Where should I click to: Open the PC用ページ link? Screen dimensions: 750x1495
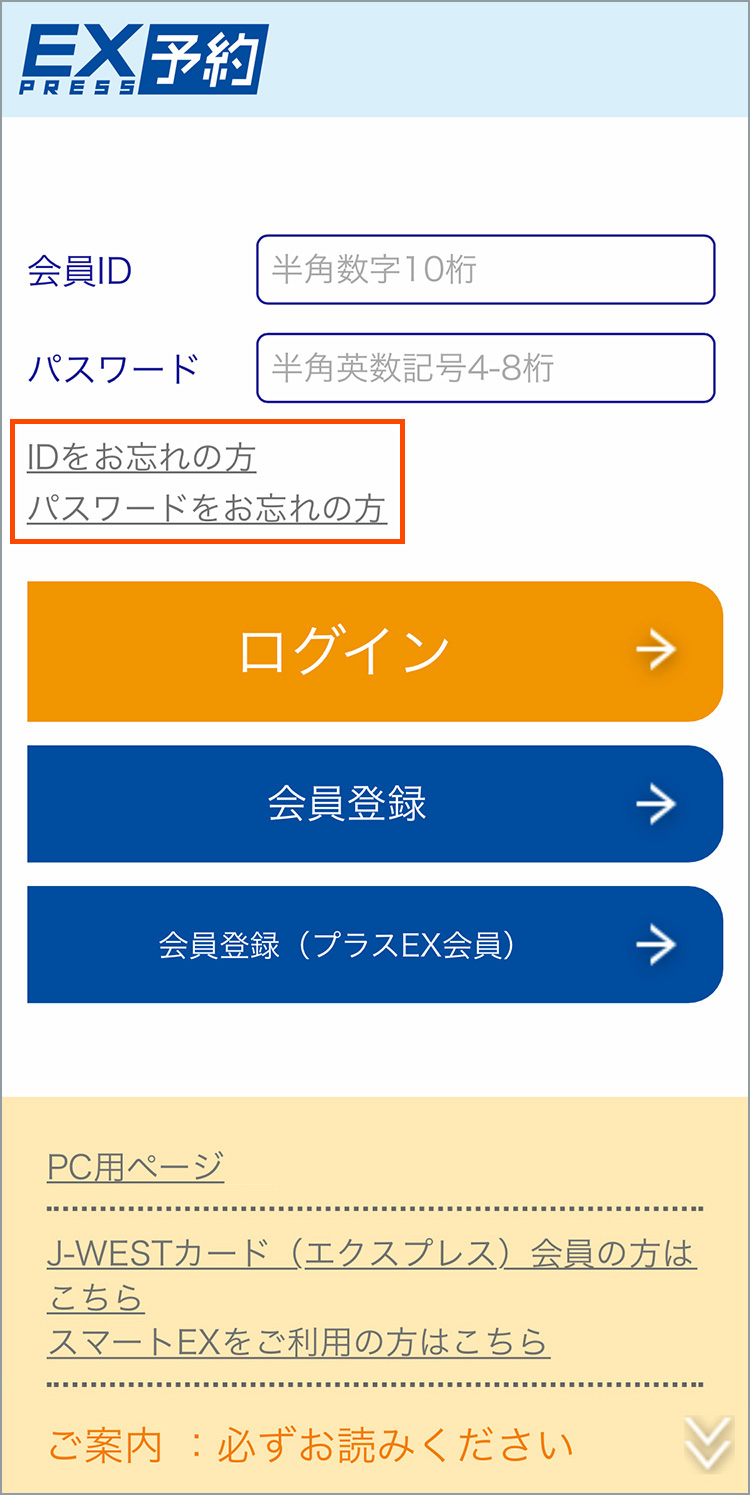click(135, 1166)
